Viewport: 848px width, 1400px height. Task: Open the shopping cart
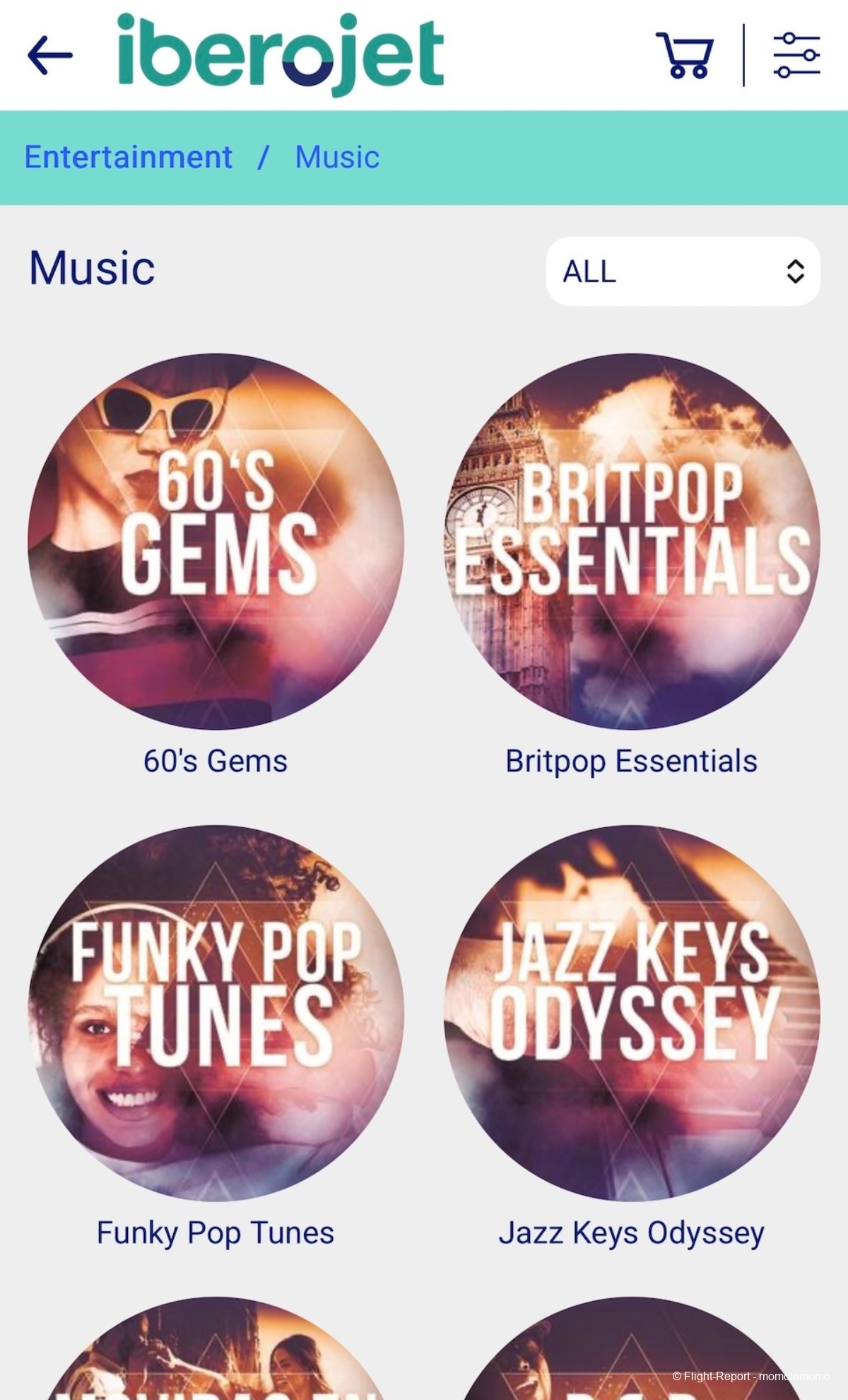(684, 54)
